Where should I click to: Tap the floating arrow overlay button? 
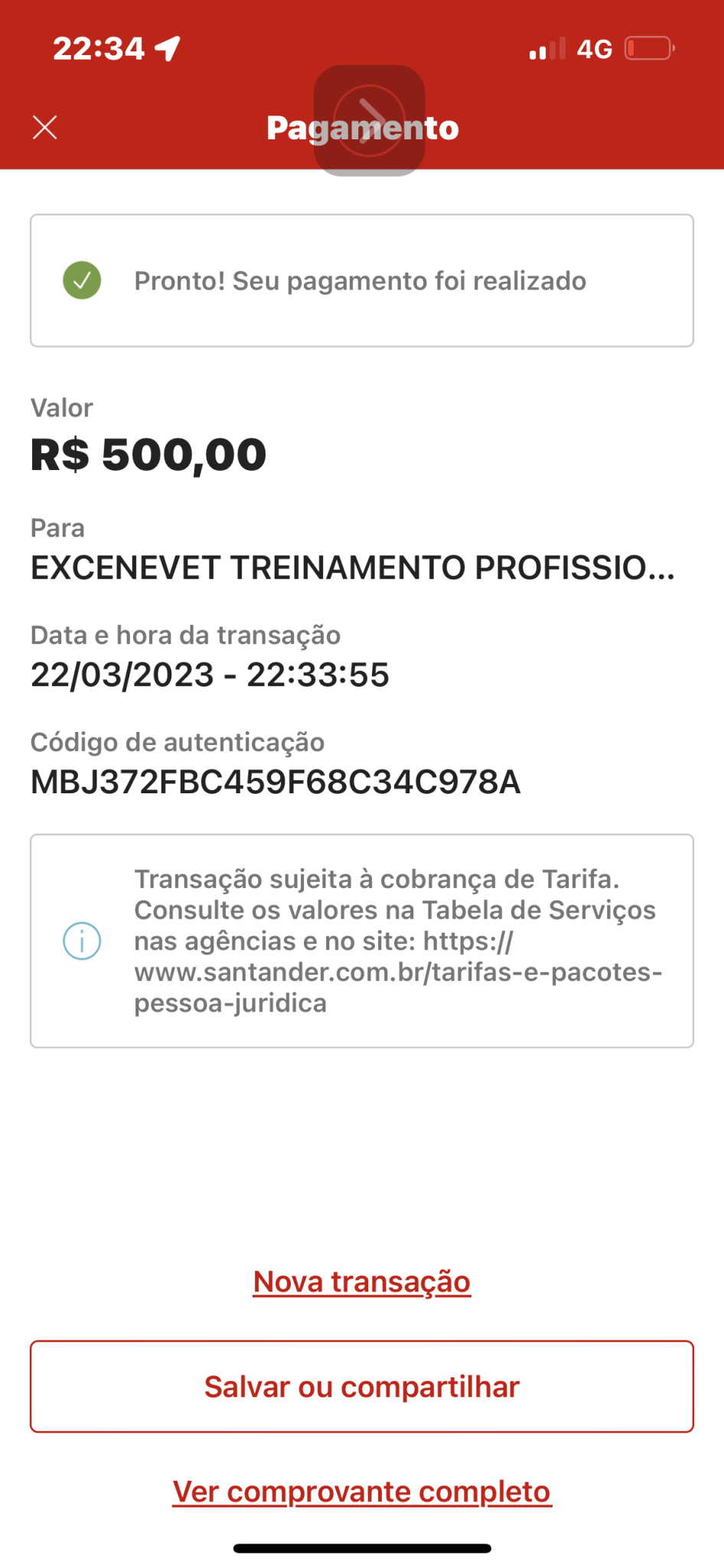coord(370,120)
